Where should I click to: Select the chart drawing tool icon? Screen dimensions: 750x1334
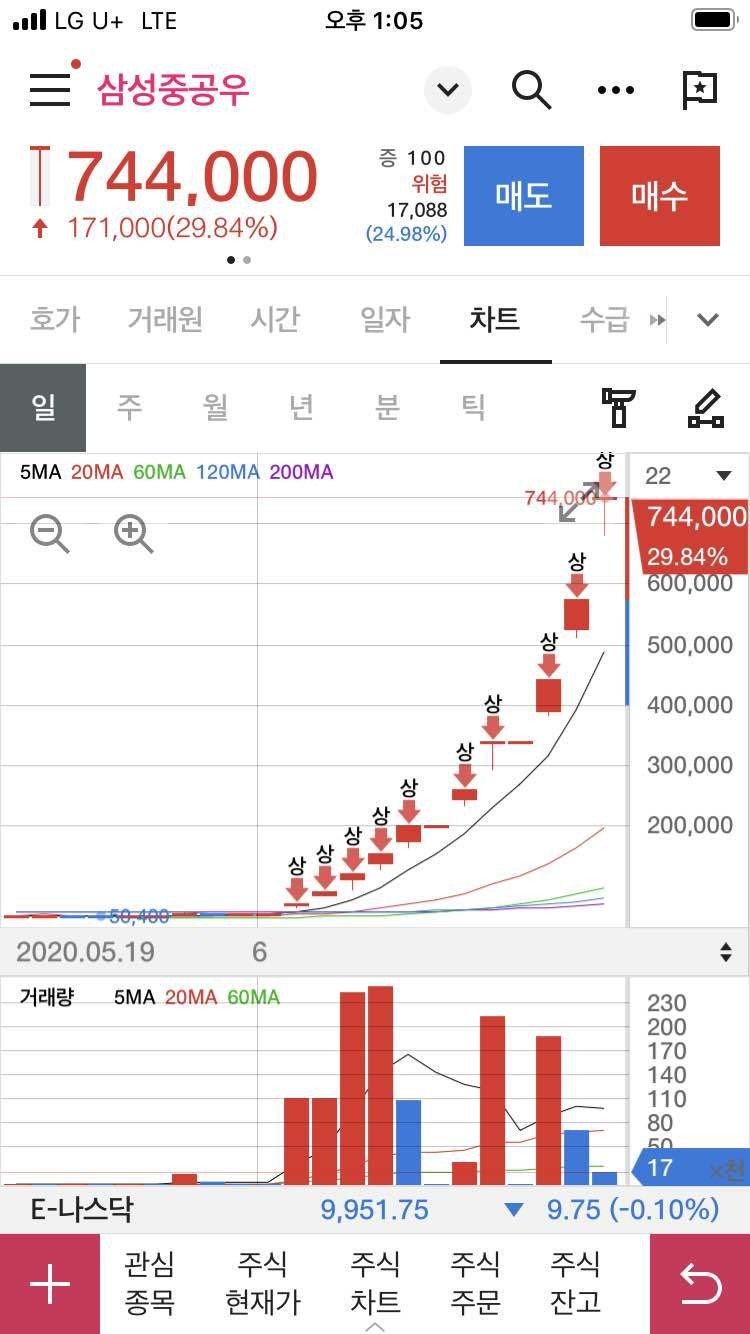click(x=707, y=406)
